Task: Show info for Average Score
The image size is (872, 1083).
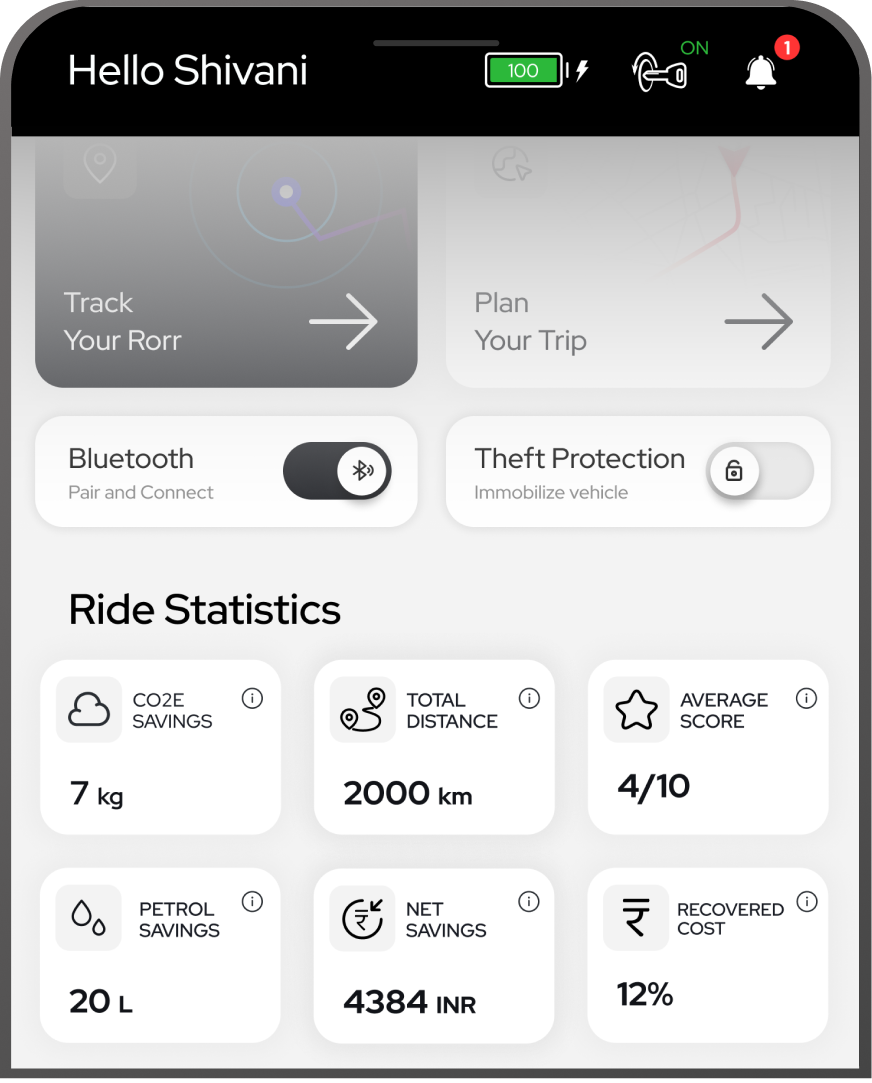Action: coord(806,699)
